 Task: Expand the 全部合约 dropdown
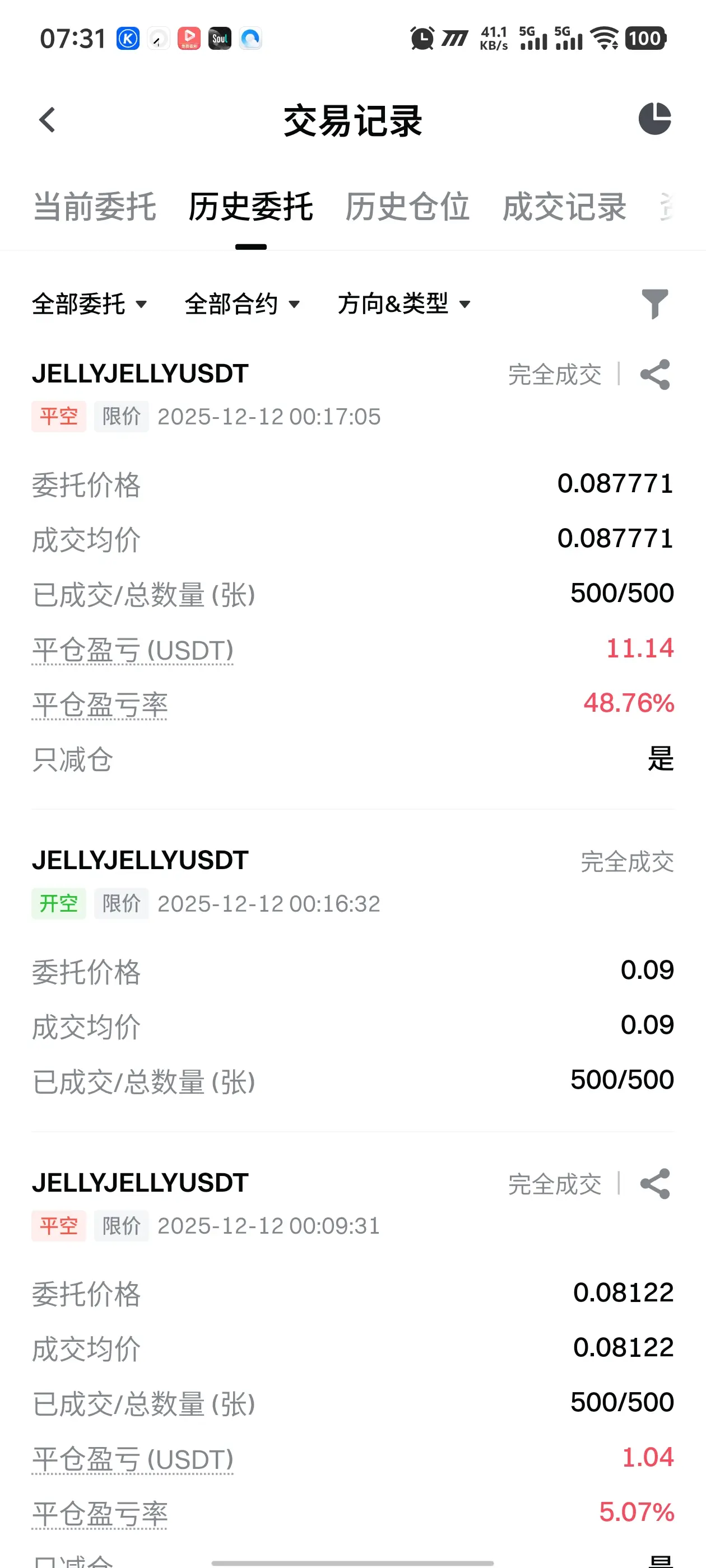pyautogui.click(x=243, y=304)
